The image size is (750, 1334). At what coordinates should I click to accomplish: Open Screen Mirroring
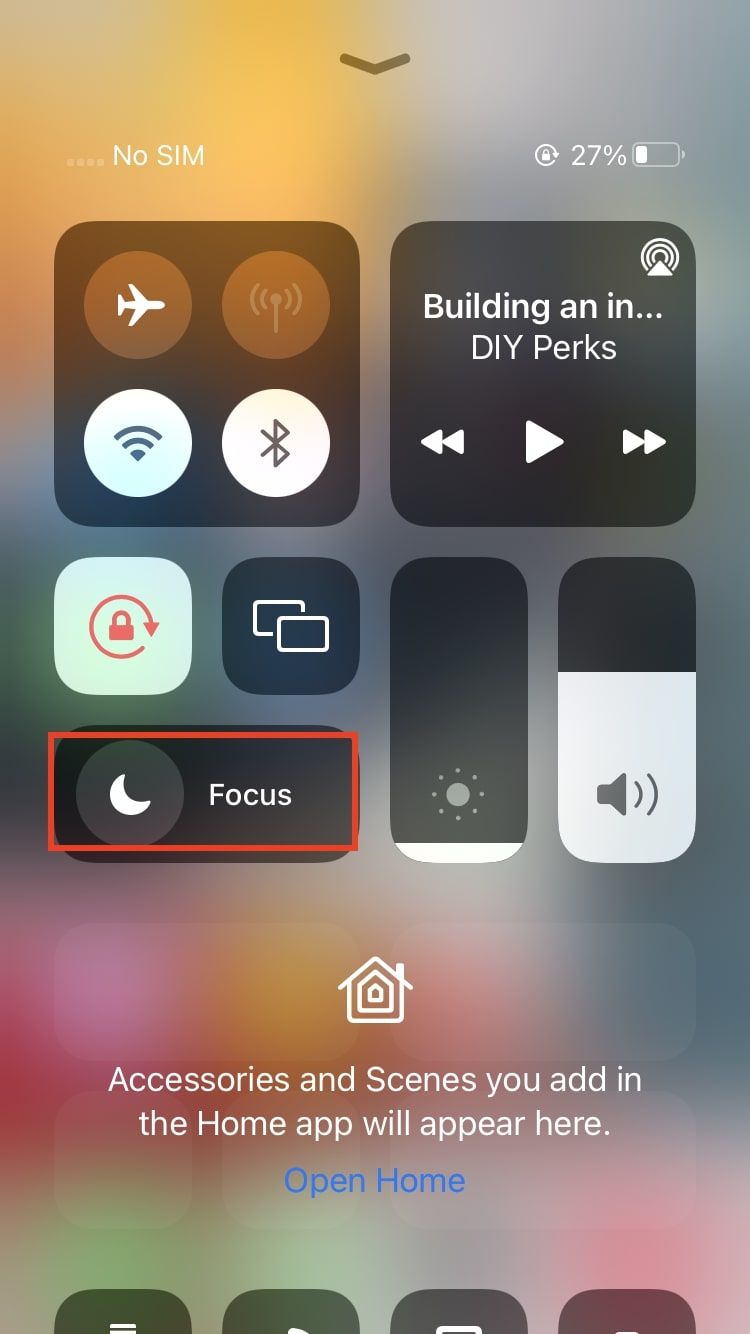pyautogui.click(x=290, y=626)
